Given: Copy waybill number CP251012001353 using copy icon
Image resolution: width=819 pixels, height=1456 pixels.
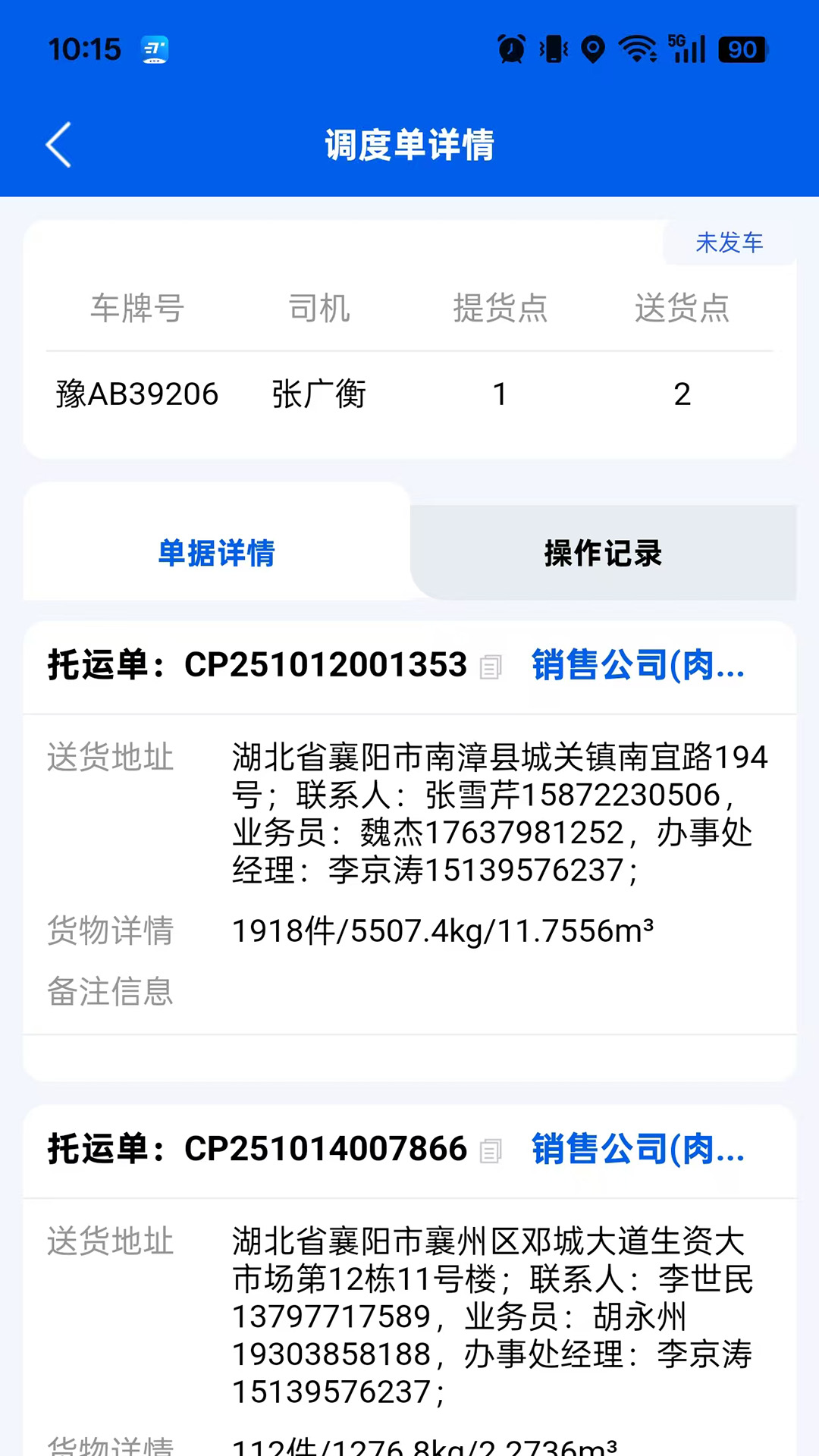Looking at the screenshot, I should (x=491, y=667).
